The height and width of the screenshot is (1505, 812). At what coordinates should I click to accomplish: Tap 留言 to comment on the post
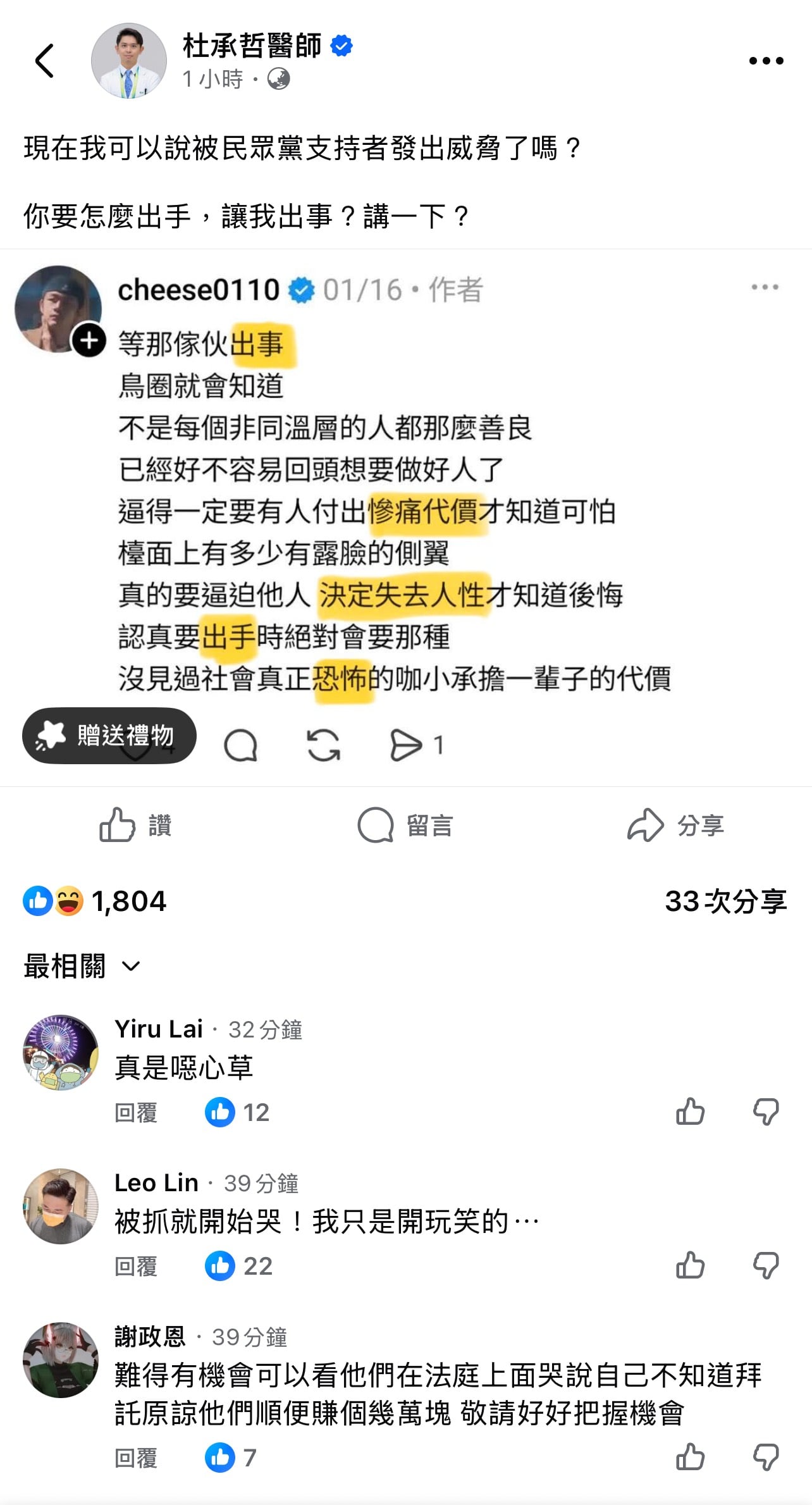click(x=405, y=825)
